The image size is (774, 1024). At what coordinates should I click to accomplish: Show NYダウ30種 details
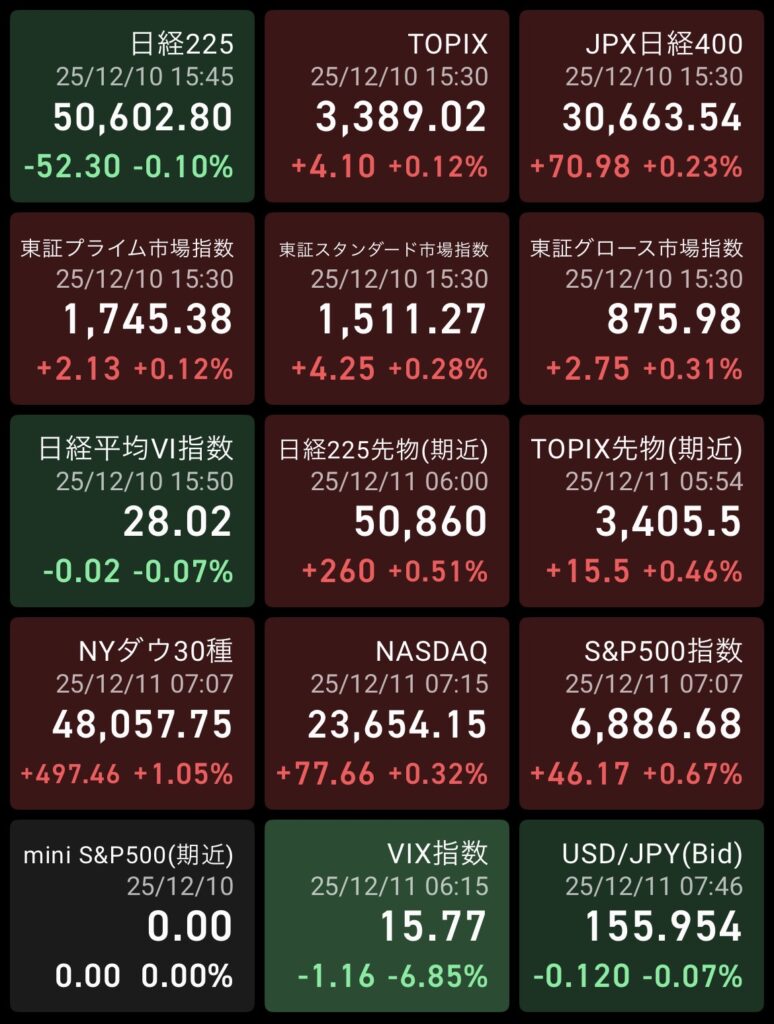tap(132, 713)
